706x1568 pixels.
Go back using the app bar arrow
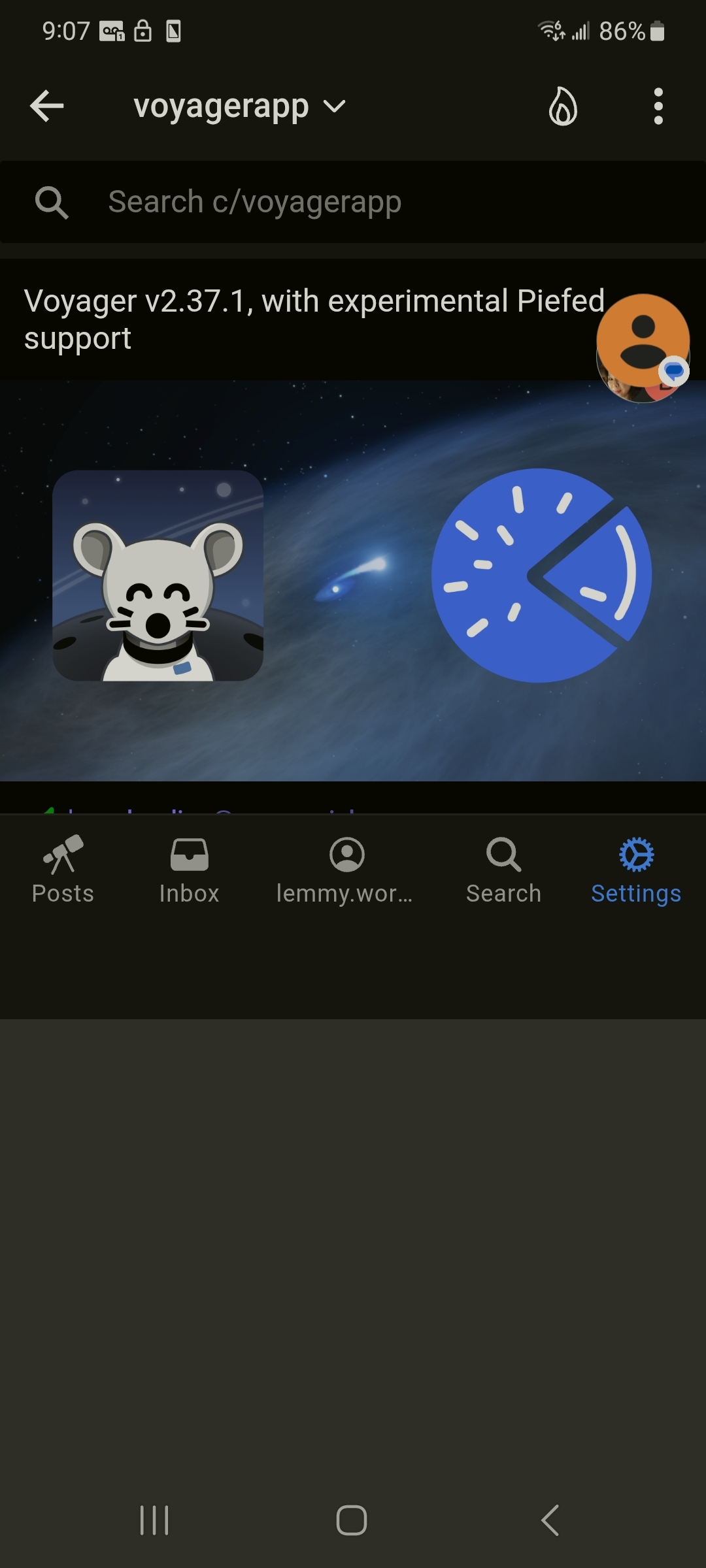click(47, 106)
